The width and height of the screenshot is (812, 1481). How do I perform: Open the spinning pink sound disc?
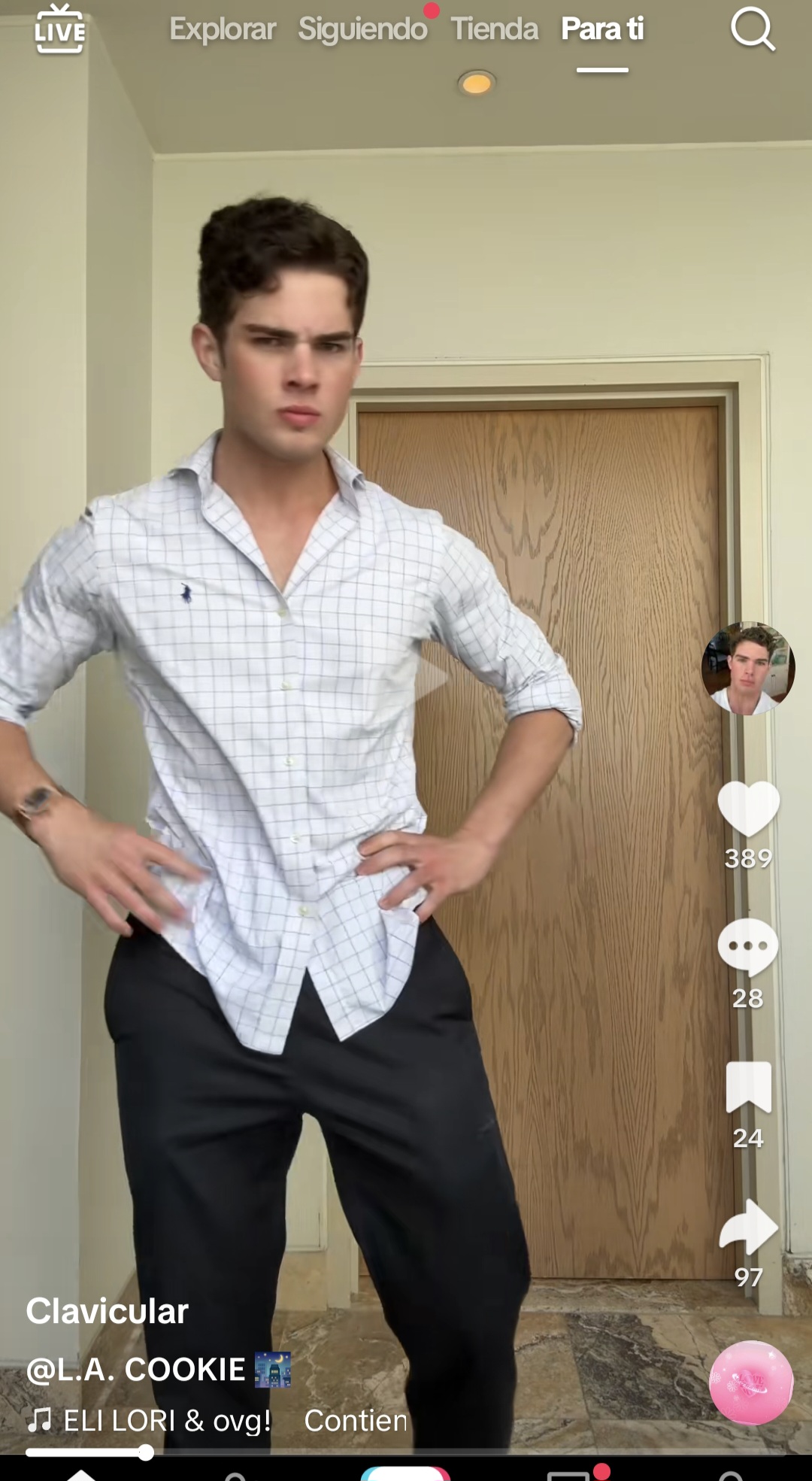pyautogui.click(x=751, y=1382)
